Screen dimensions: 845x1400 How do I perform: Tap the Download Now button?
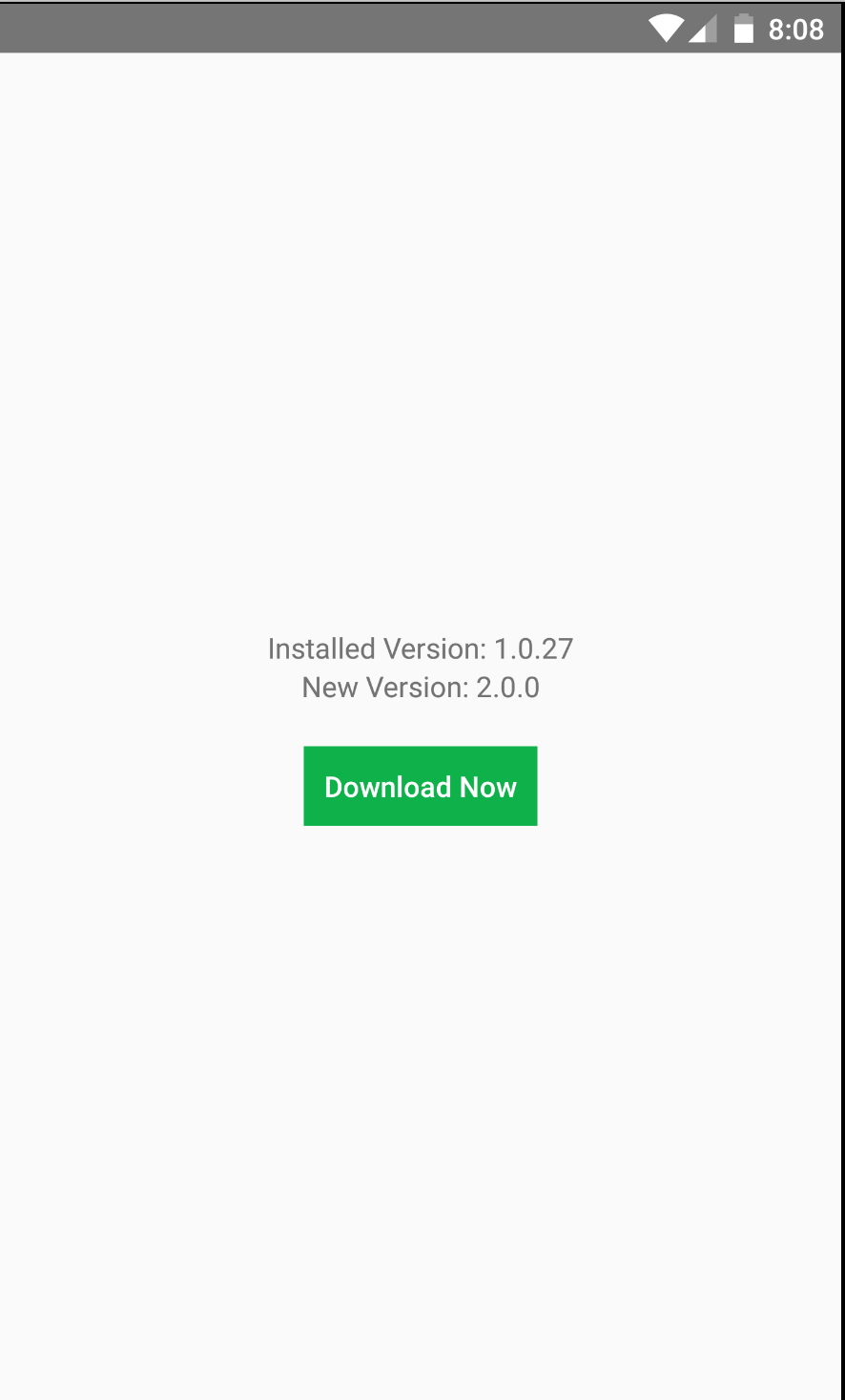[x=421, y=786]
